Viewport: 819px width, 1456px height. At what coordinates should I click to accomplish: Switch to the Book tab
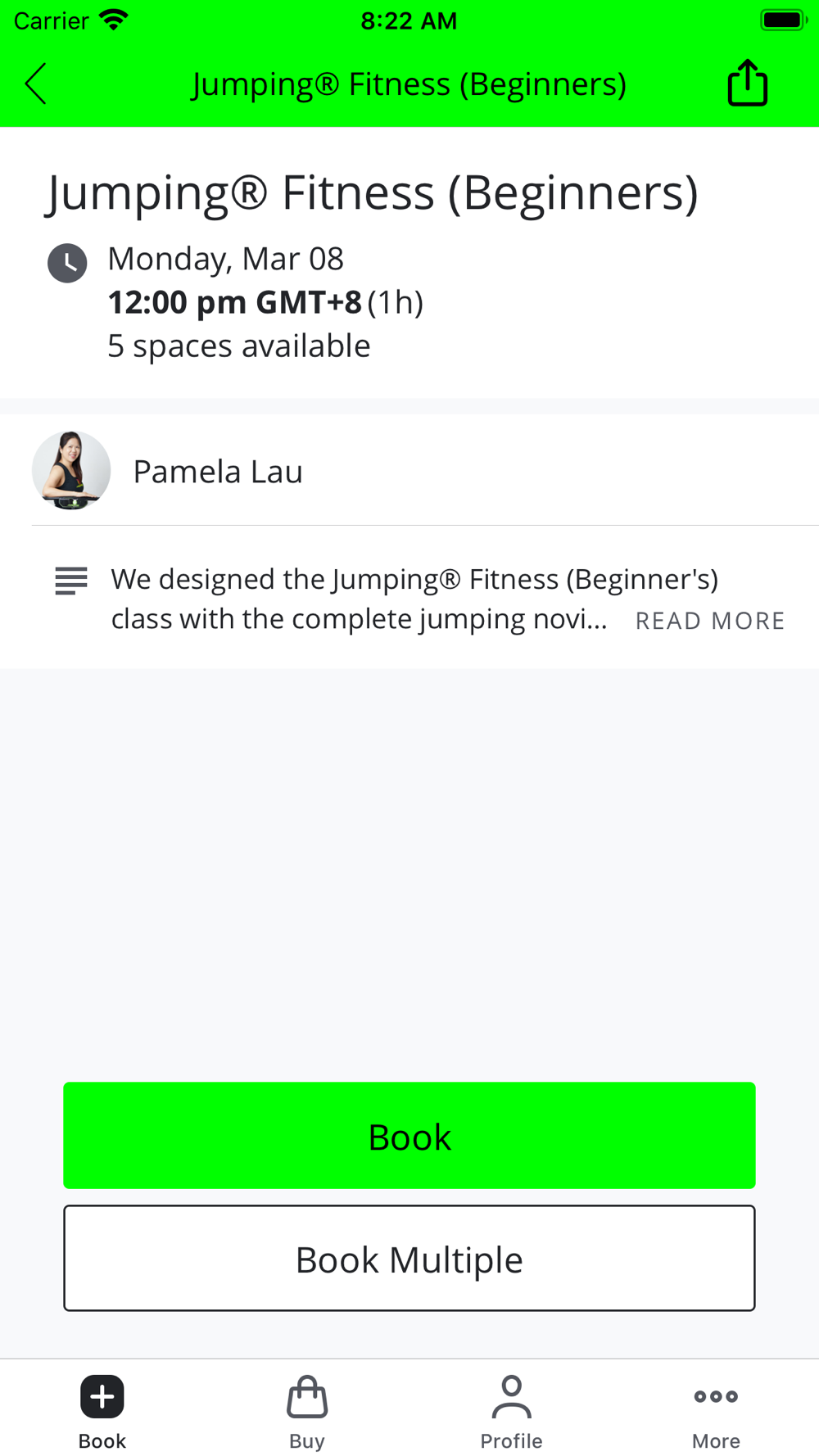(x=102, y=1412)
